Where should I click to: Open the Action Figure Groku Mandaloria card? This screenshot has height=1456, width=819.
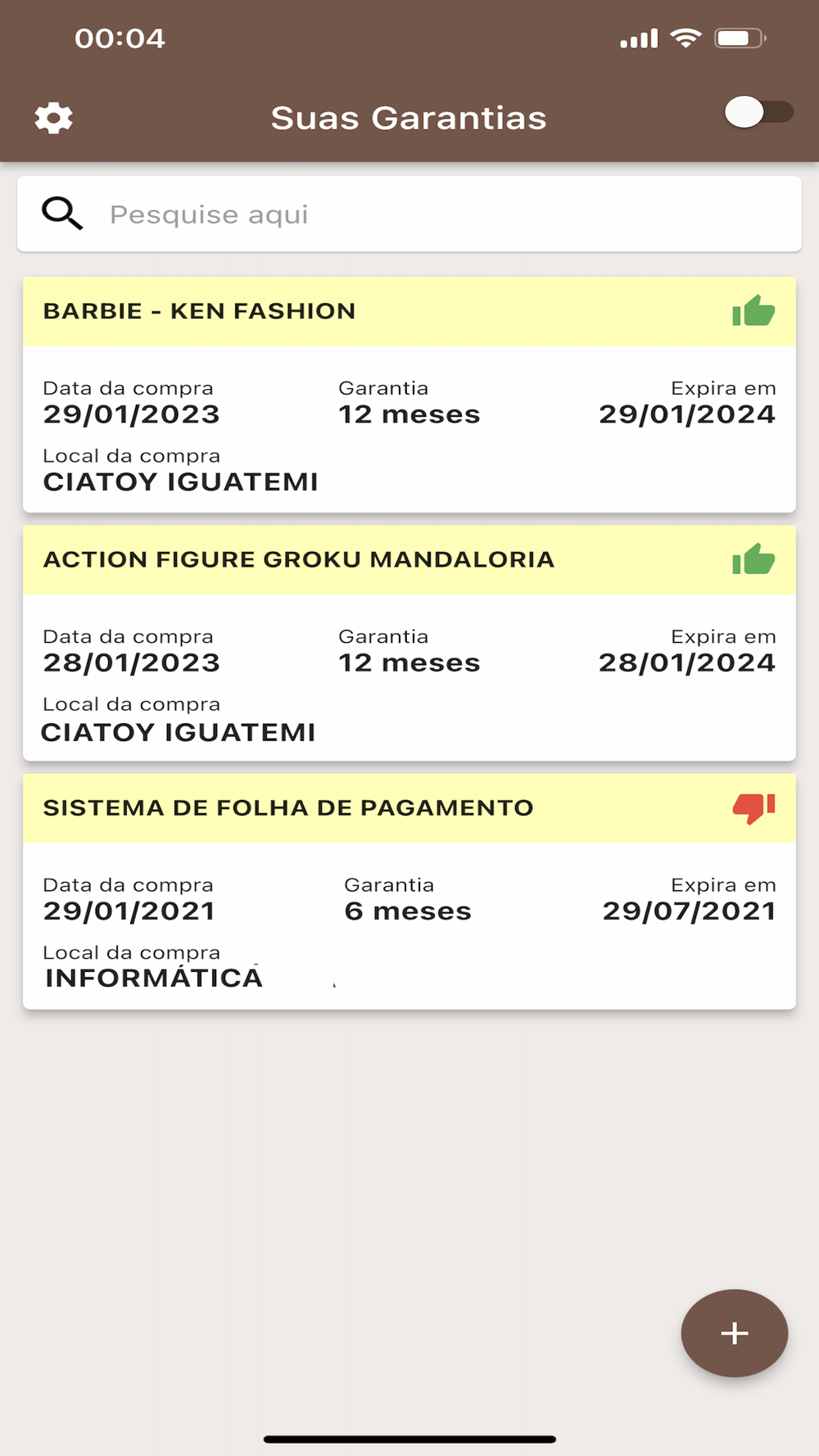tap(409, 643)
